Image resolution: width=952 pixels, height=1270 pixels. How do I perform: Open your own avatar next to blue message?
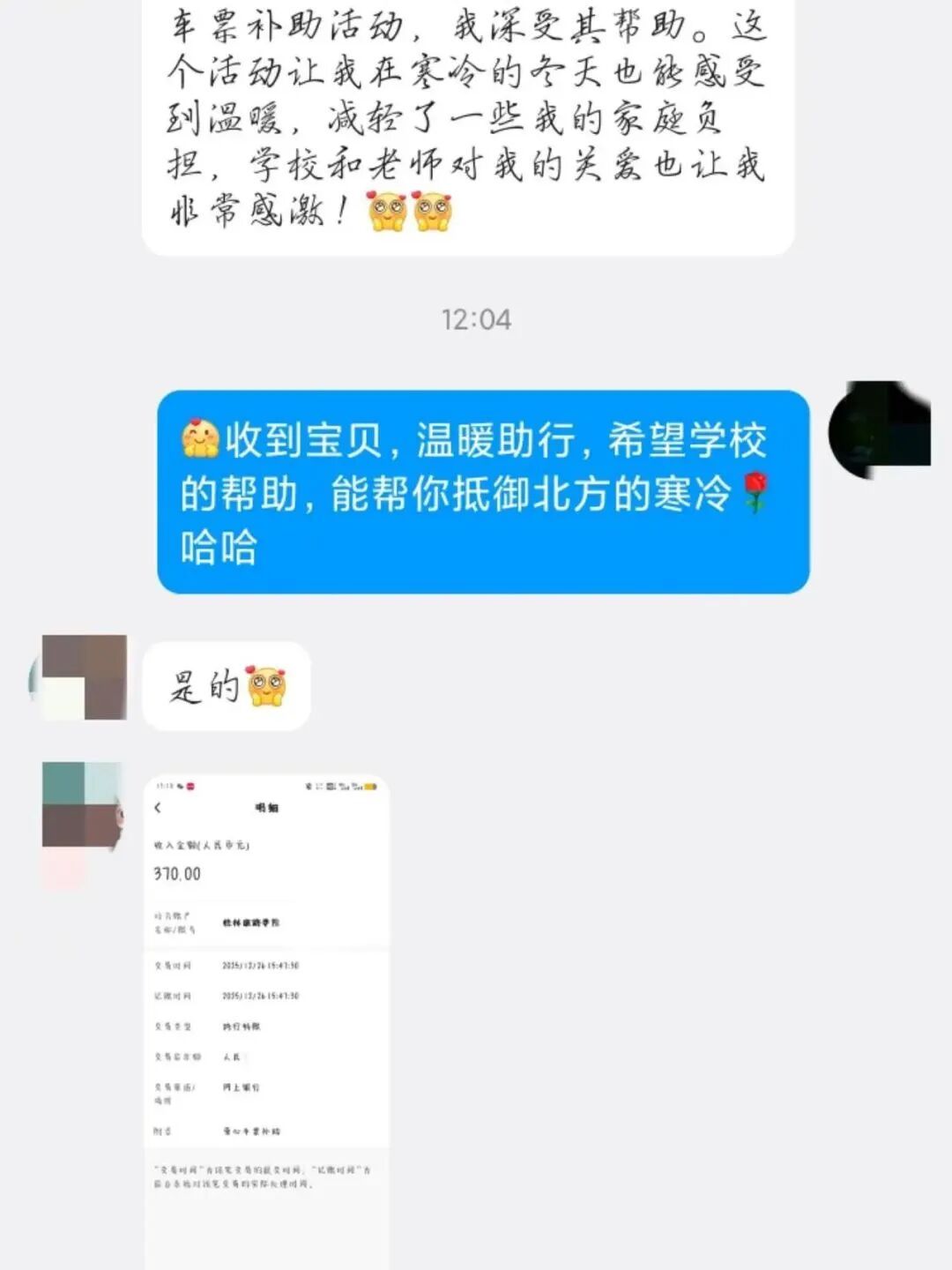[880, 430]
